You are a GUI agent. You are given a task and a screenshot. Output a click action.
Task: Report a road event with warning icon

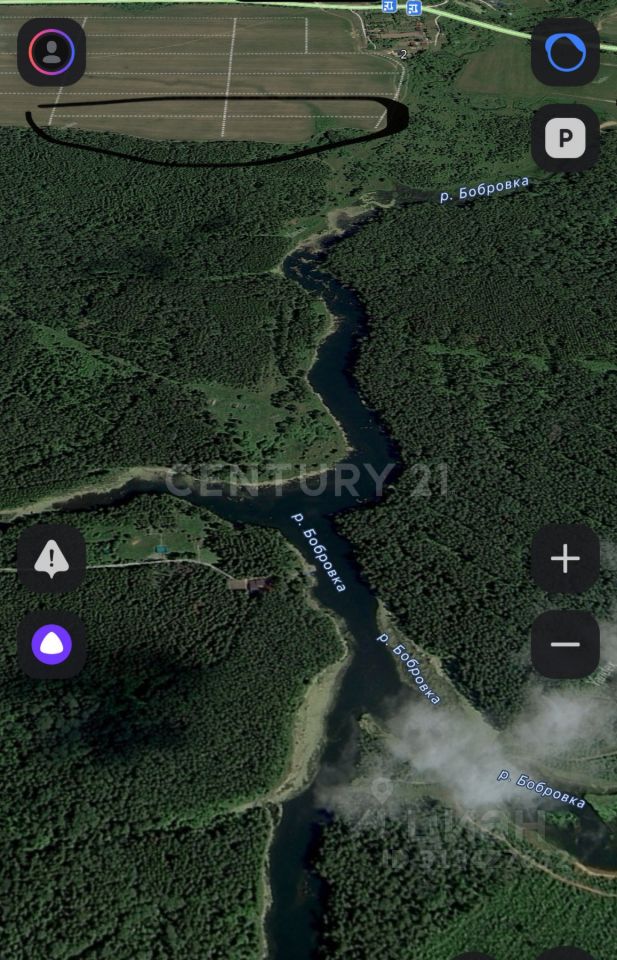pyautogui.click(x=51, y=559)
